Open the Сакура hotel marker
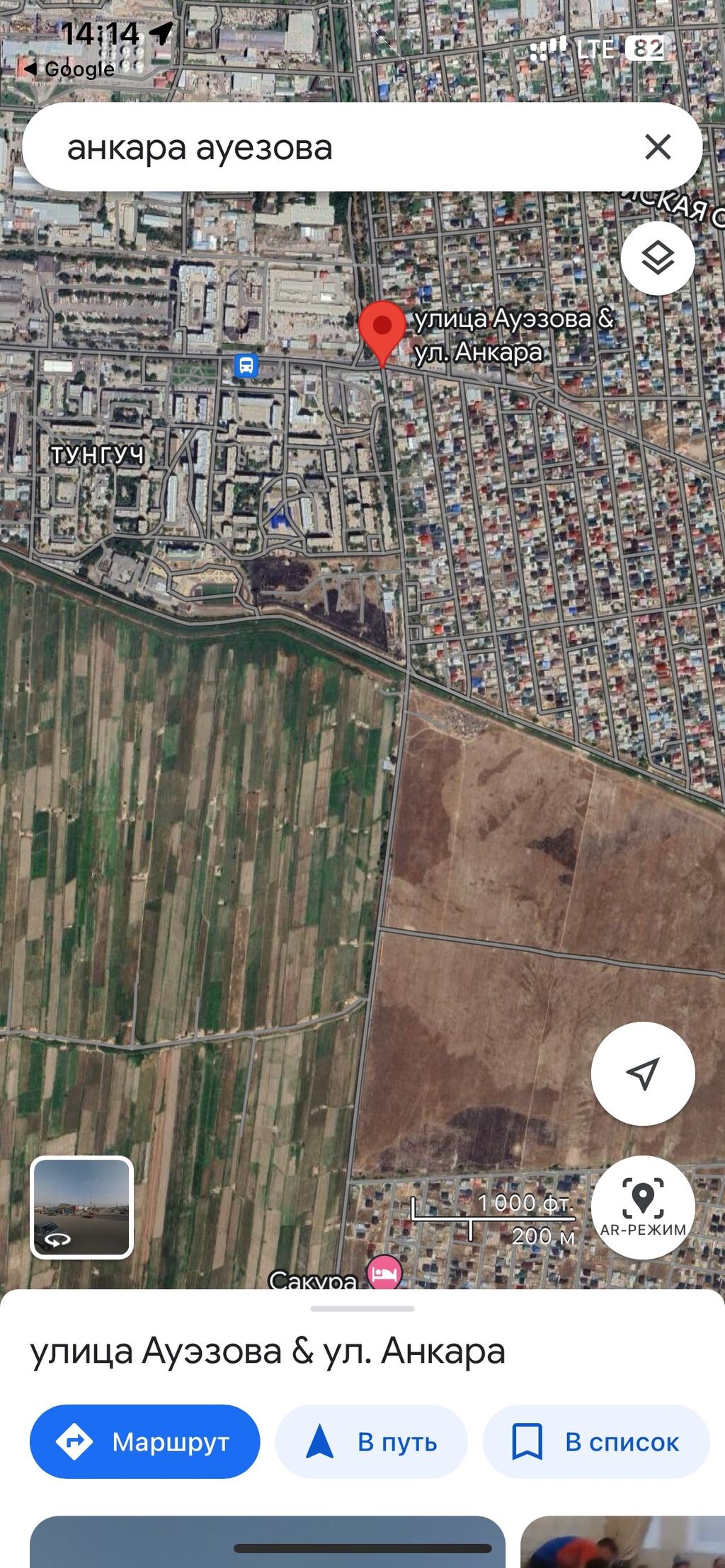Screen dimensions: 725x1568 pyautogui.click(x=384, y=1274)
